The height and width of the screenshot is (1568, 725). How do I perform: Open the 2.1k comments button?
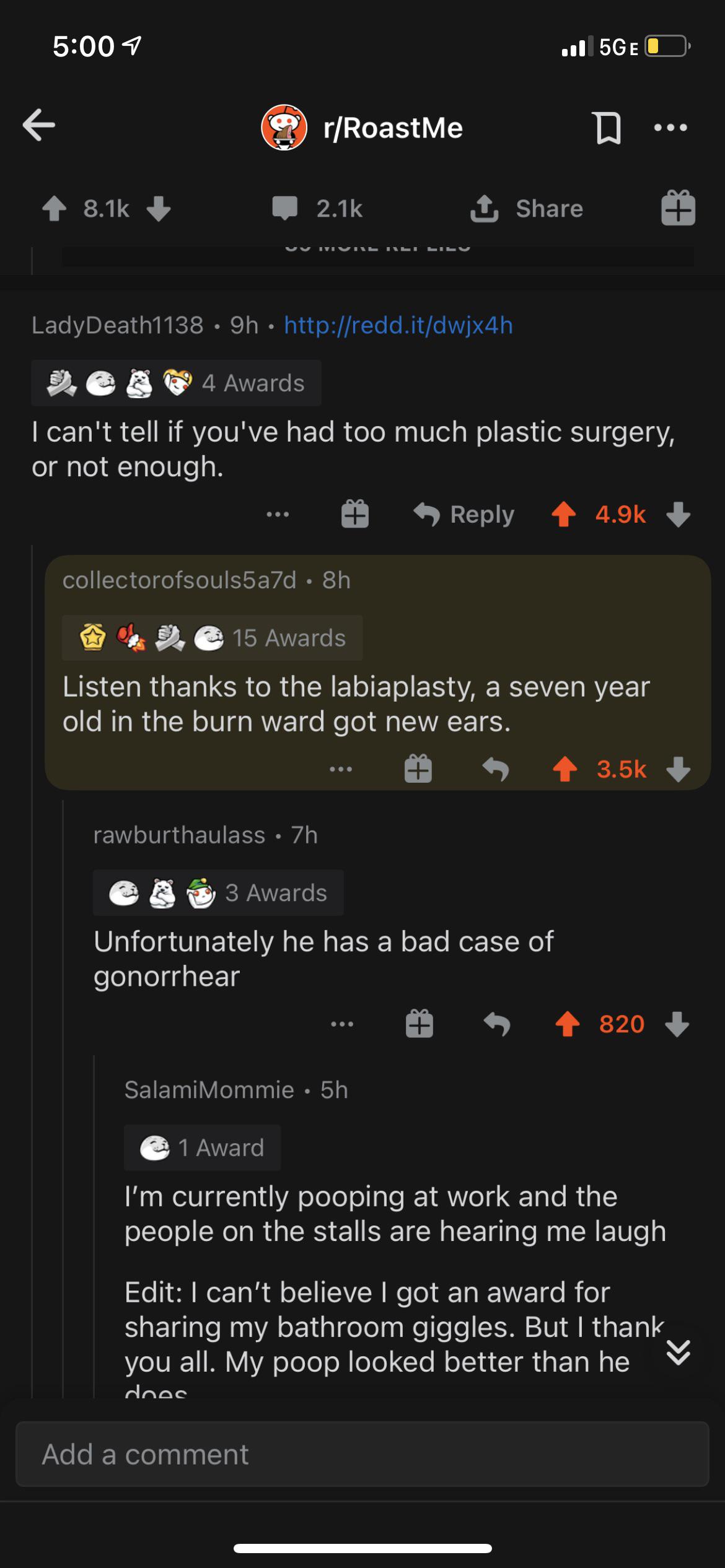click(x=317, y=209)
